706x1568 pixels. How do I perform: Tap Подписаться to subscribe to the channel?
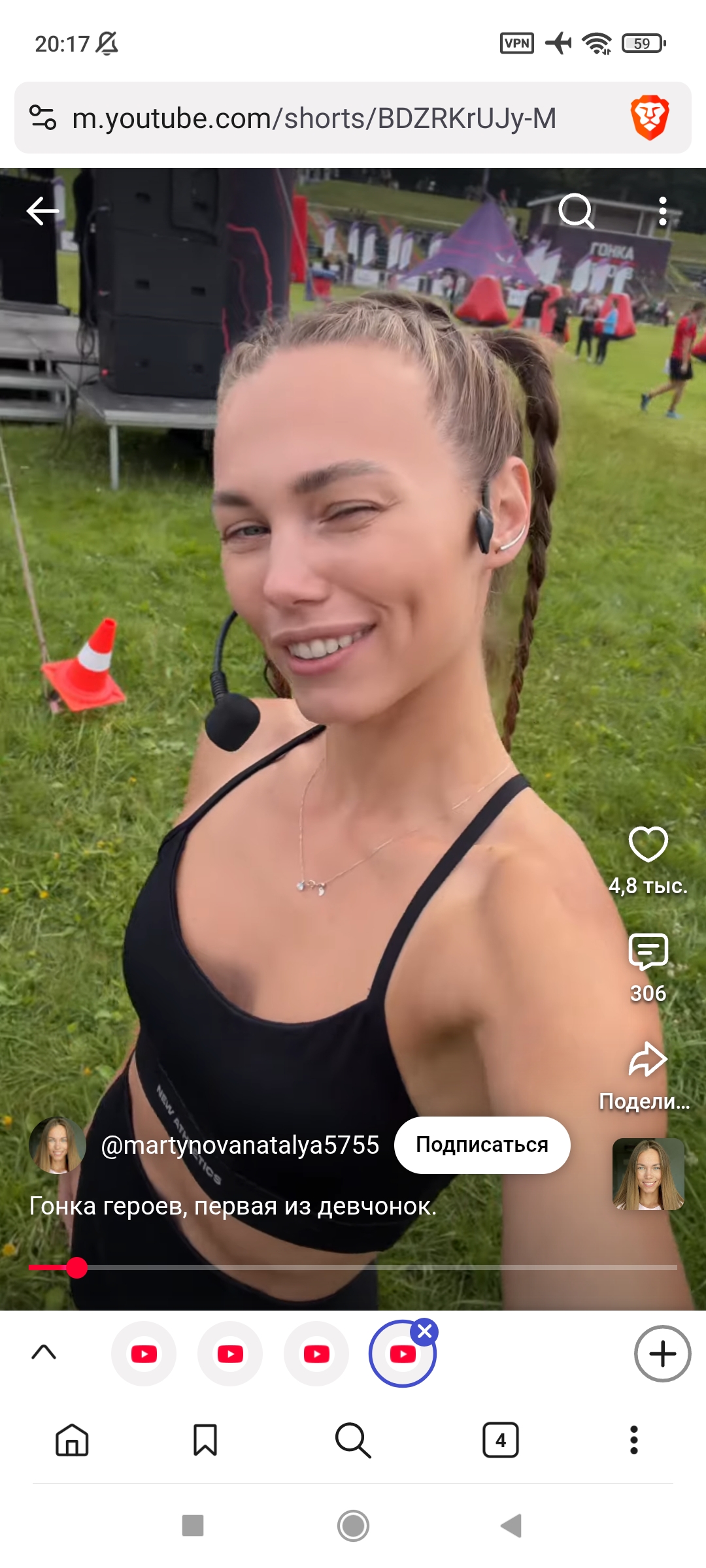(x=482, y=1145)
